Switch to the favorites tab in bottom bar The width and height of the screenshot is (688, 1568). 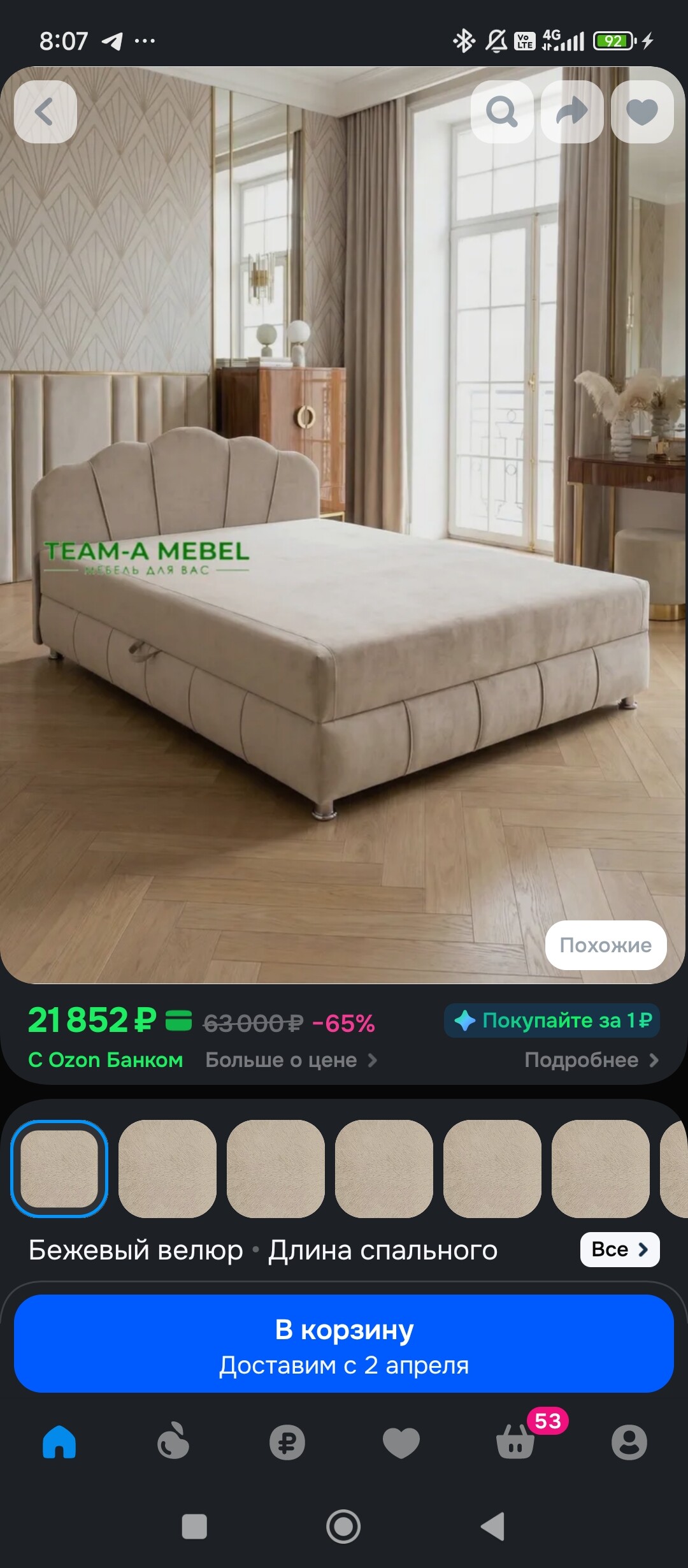pyautogui.click(x=401, y=1442)
